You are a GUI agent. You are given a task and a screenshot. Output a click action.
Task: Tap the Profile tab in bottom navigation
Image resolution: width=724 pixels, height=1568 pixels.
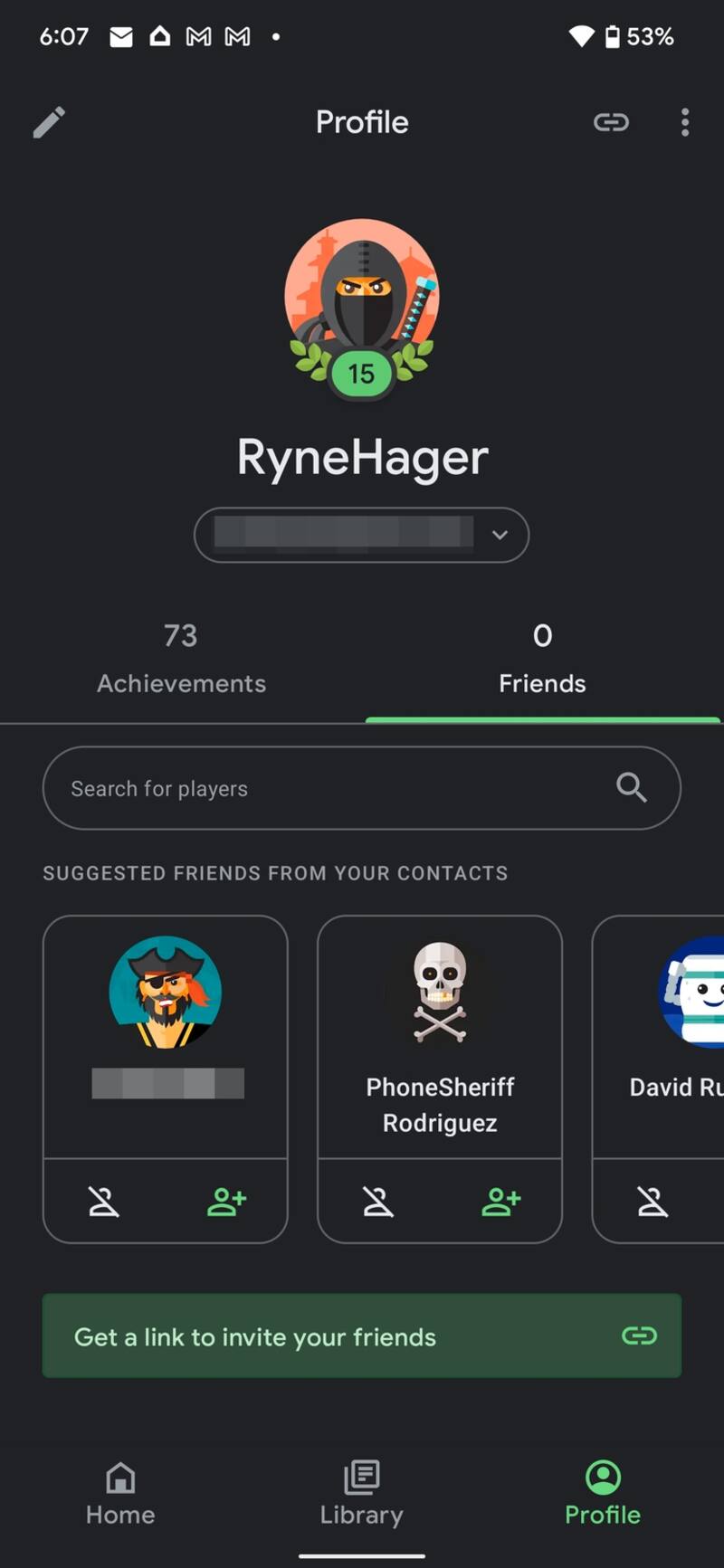pos(603,1493)
